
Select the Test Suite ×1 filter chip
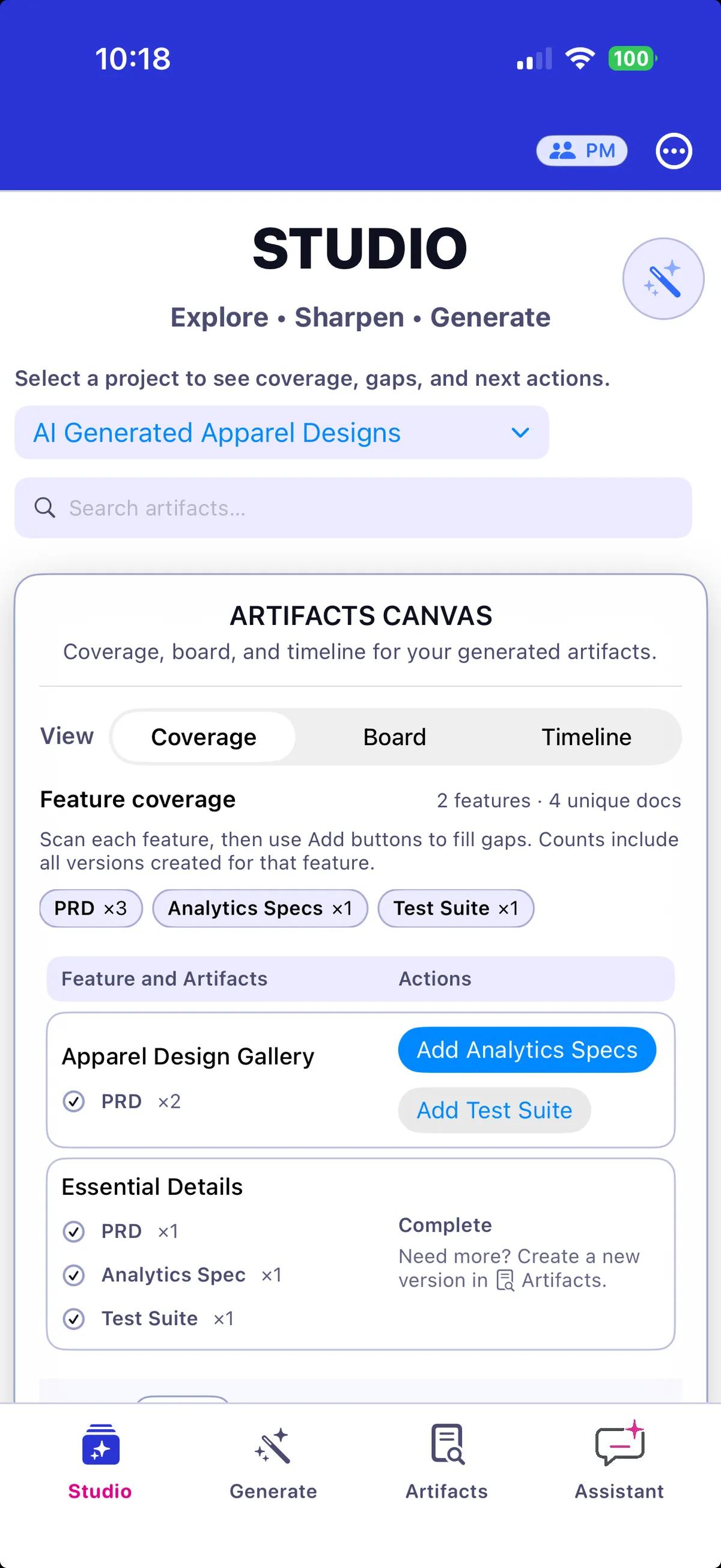click(x=455, y=908)
